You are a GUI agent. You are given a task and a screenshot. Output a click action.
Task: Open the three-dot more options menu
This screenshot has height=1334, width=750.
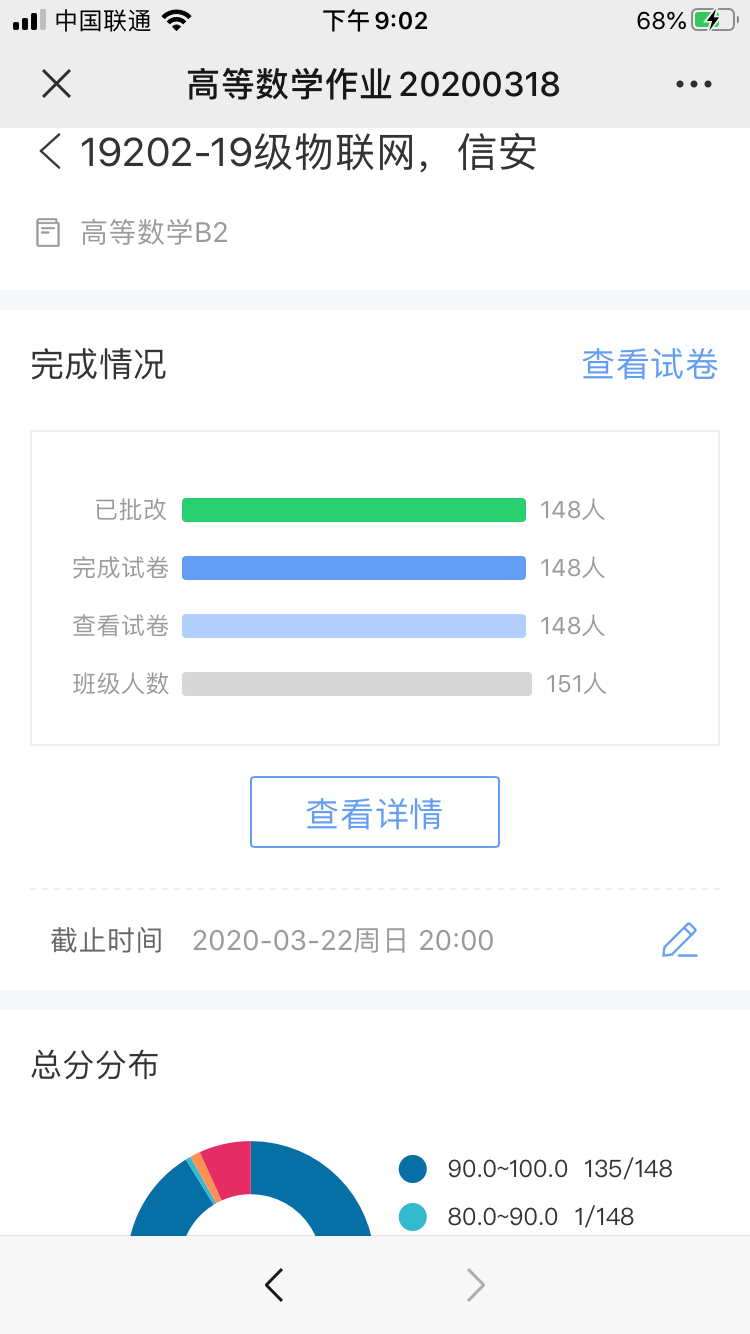tap(694, 85)
